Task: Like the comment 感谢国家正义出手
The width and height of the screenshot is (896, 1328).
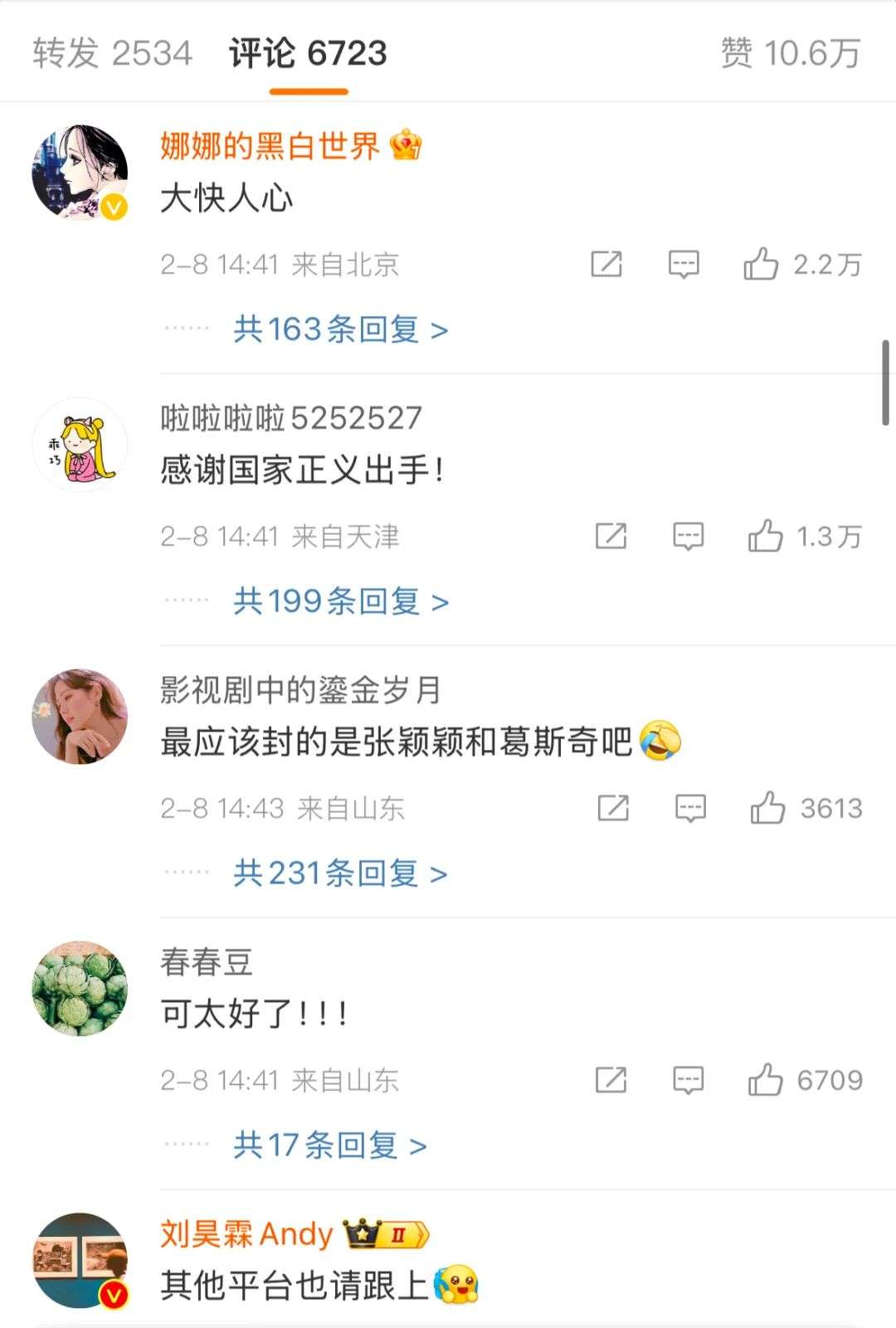Action: 765,537
